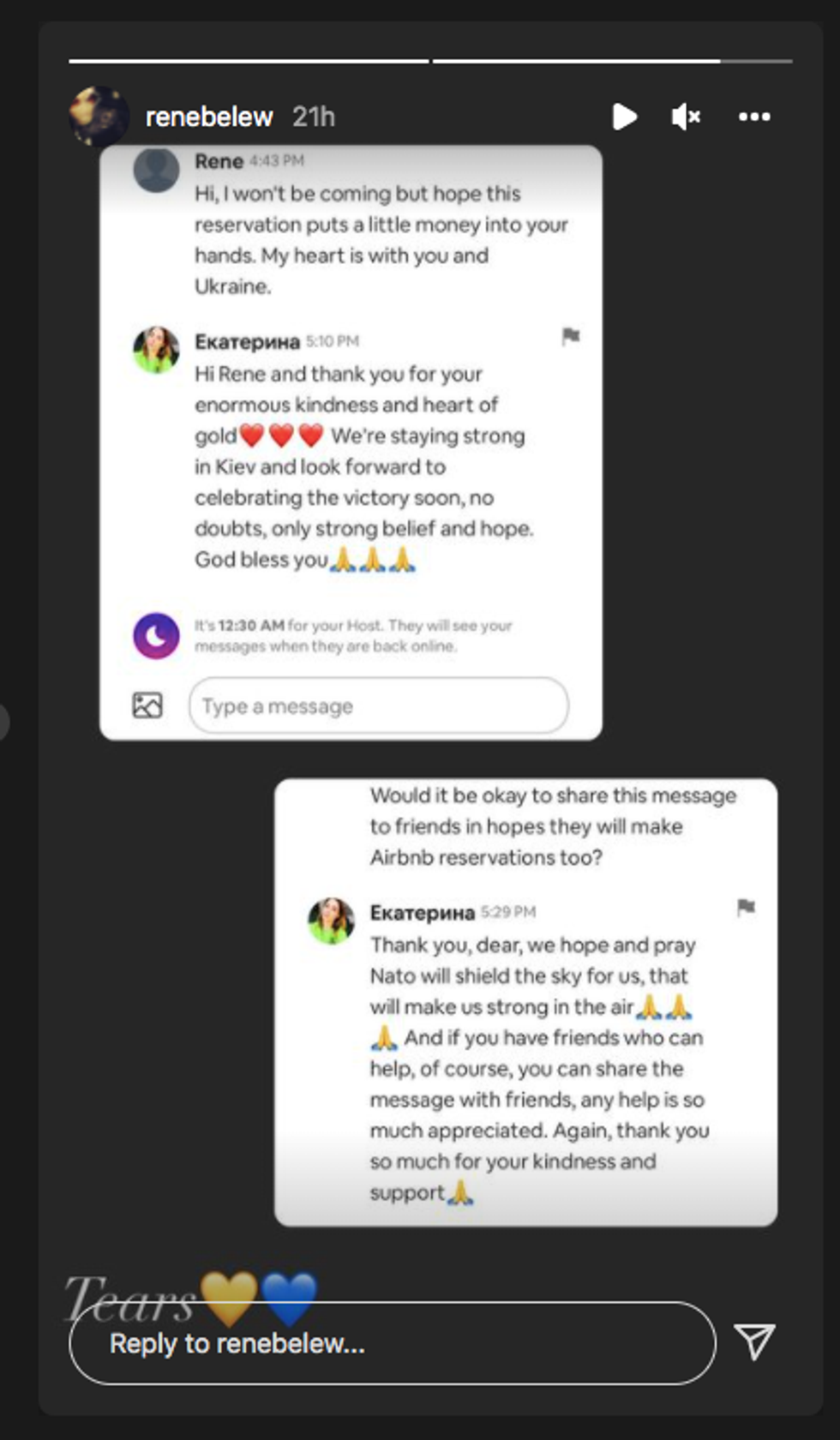This screenshot has width=840, height=1440.
Task: Unmute the story sound
Action: tap(686, 117)
